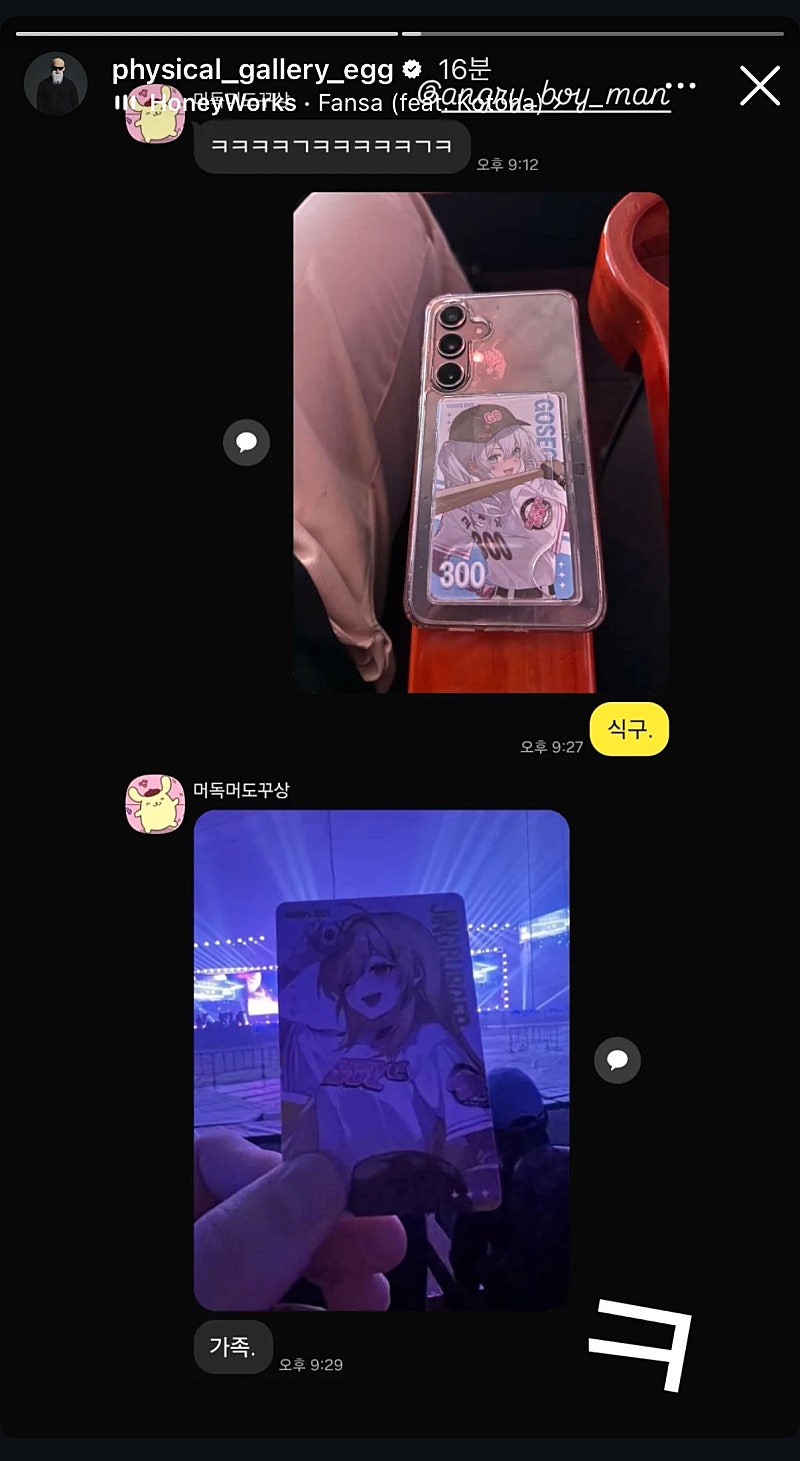Open the story overflow menu

point(681,84)
